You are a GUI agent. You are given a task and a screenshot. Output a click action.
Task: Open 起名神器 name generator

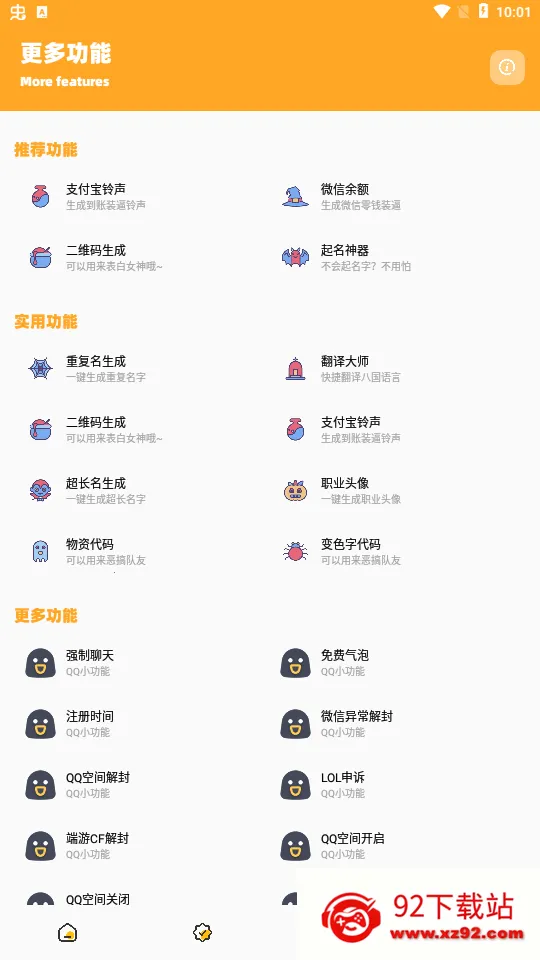pyautogui.click(x=397, y=258)
